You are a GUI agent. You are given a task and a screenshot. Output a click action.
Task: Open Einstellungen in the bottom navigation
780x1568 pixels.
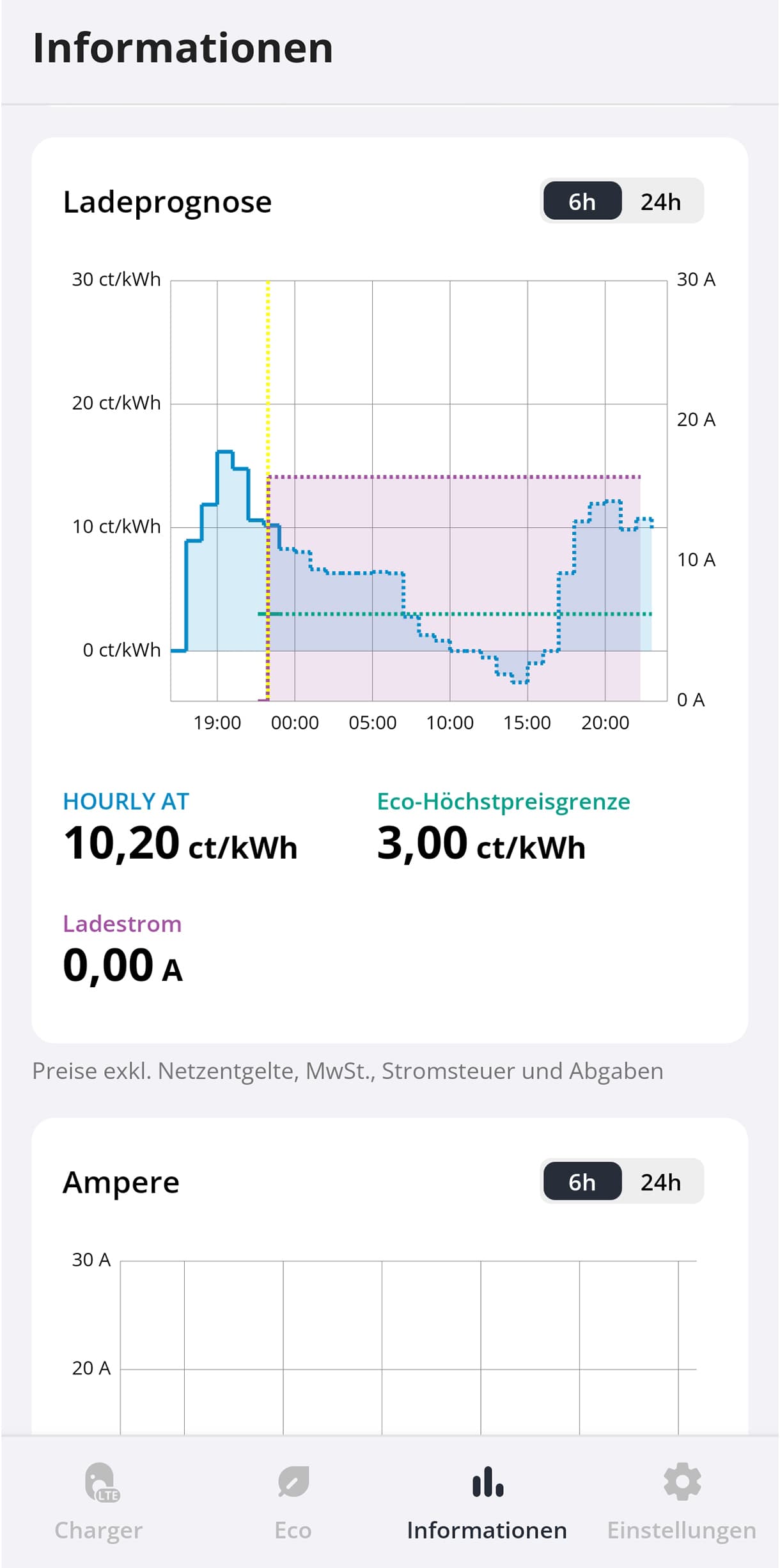[x=682, y=1502]
